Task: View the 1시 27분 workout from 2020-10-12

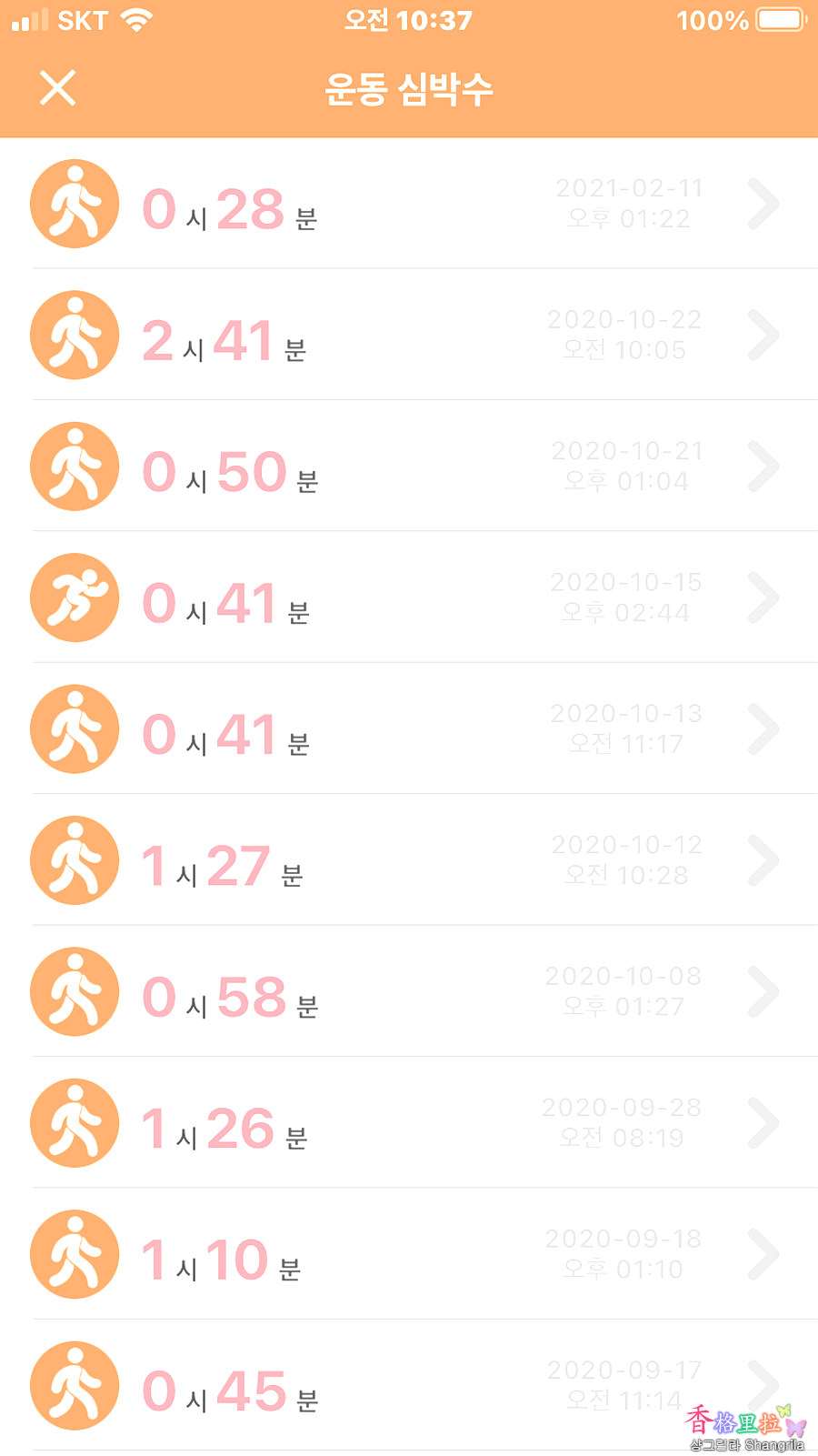Action: [x=409, y=860]
